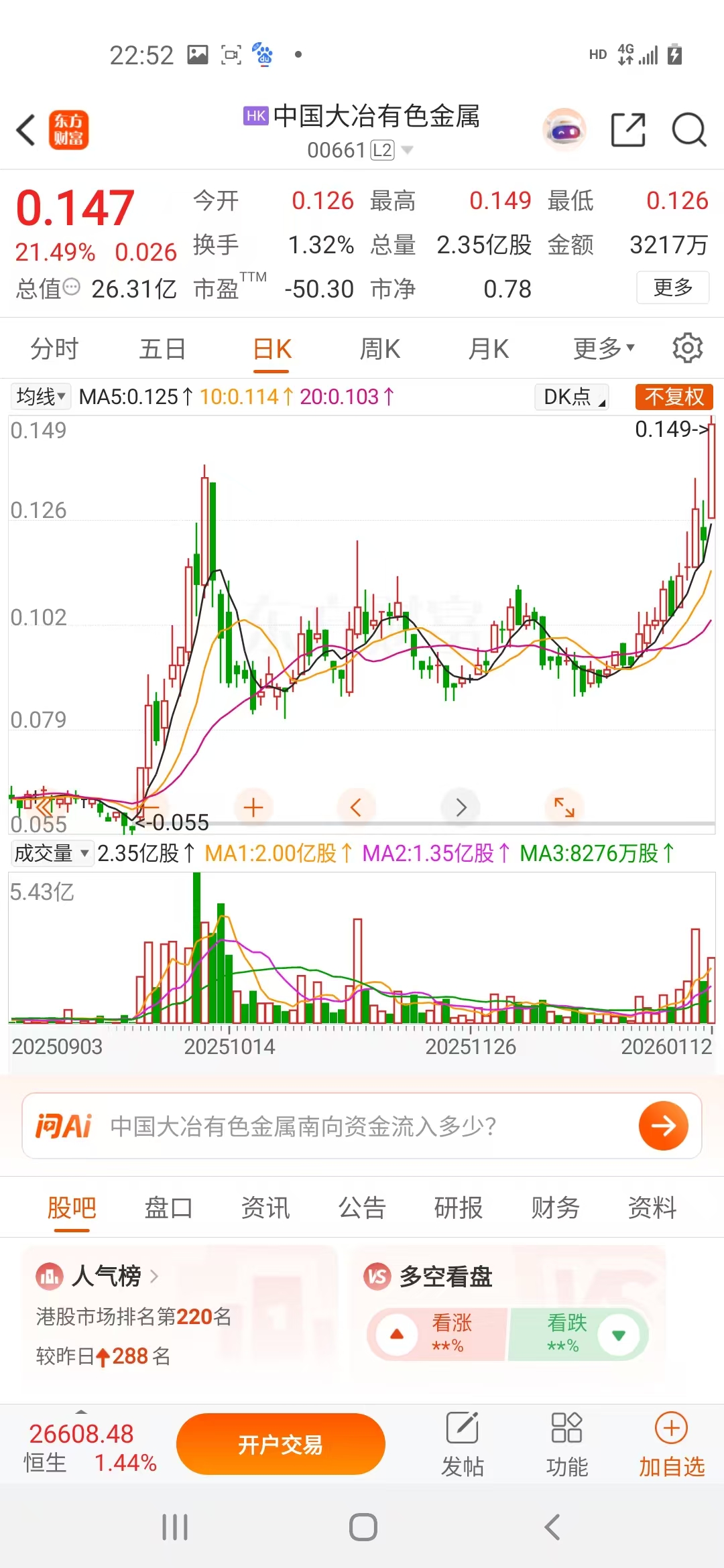The height and width of the screenshot is (1568, 724).
Task: Expand the 更多 chart period dropdown
Action: tap(603, 349)
